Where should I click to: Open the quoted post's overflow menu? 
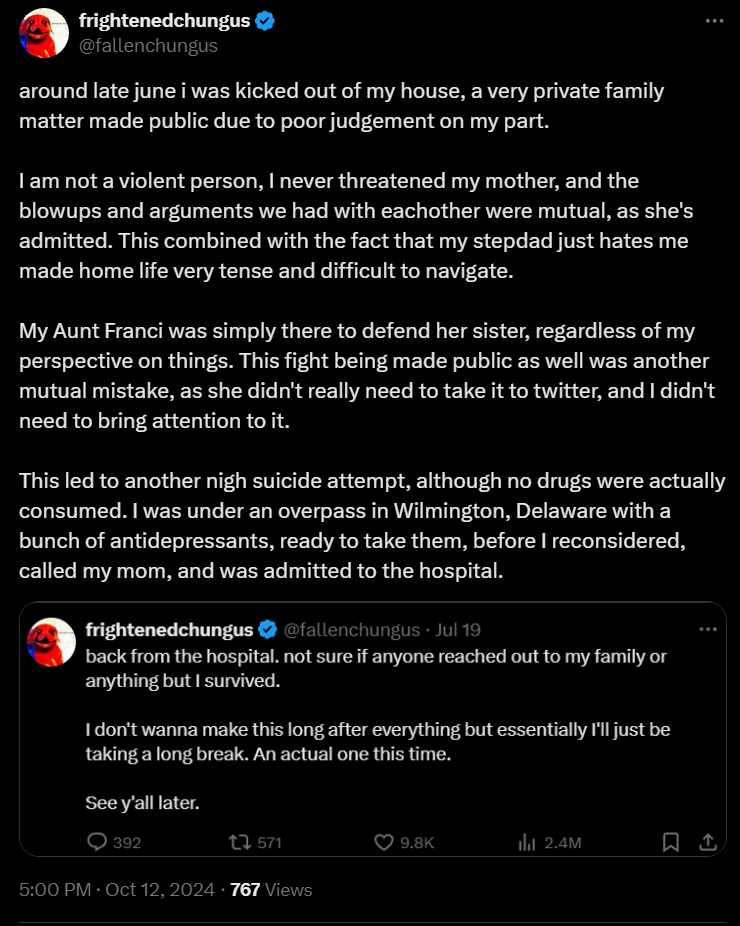tap(708, 629)
